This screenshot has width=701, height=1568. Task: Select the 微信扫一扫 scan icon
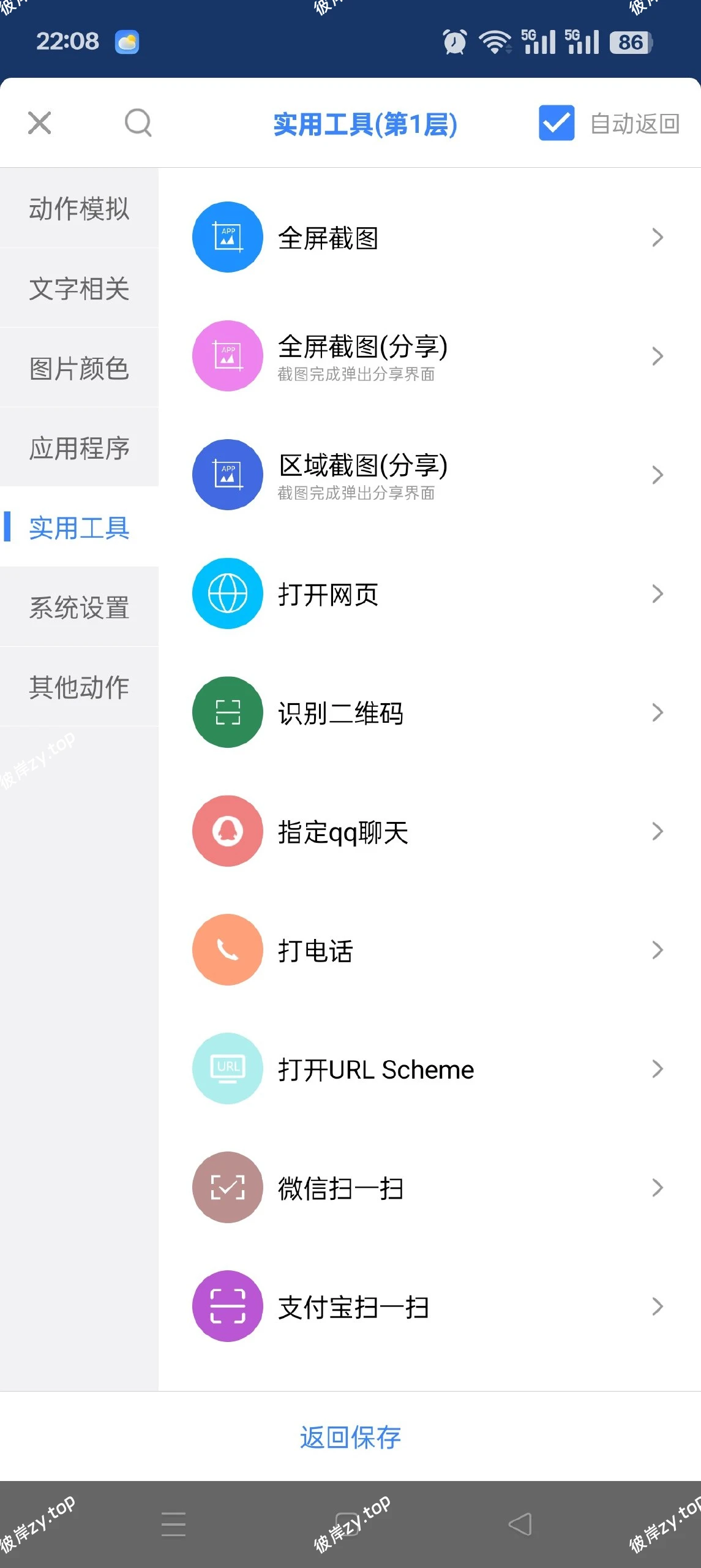(227, 1188)
